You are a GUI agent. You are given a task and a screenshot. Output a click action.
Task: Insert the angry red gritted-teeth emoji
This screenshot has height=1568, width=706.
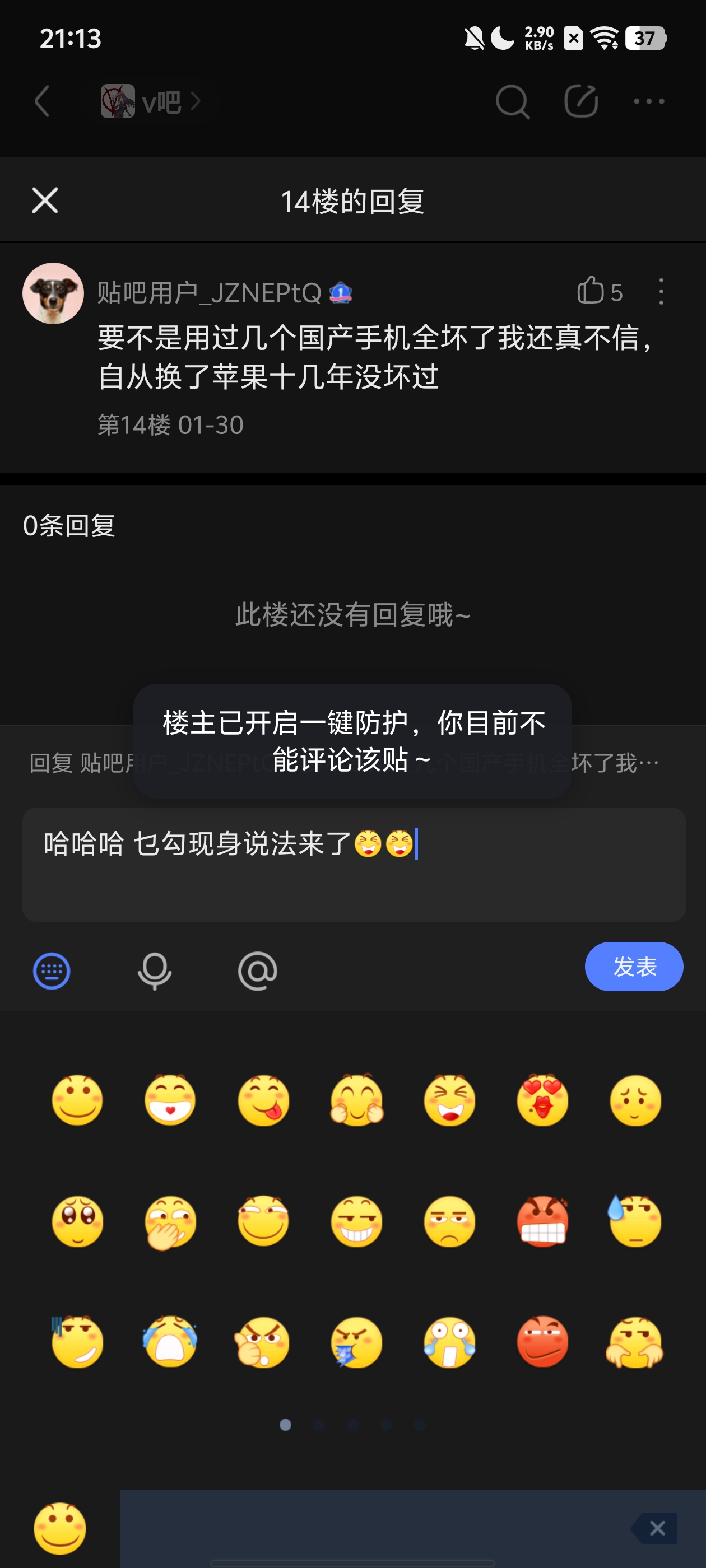click(542, 1221)
